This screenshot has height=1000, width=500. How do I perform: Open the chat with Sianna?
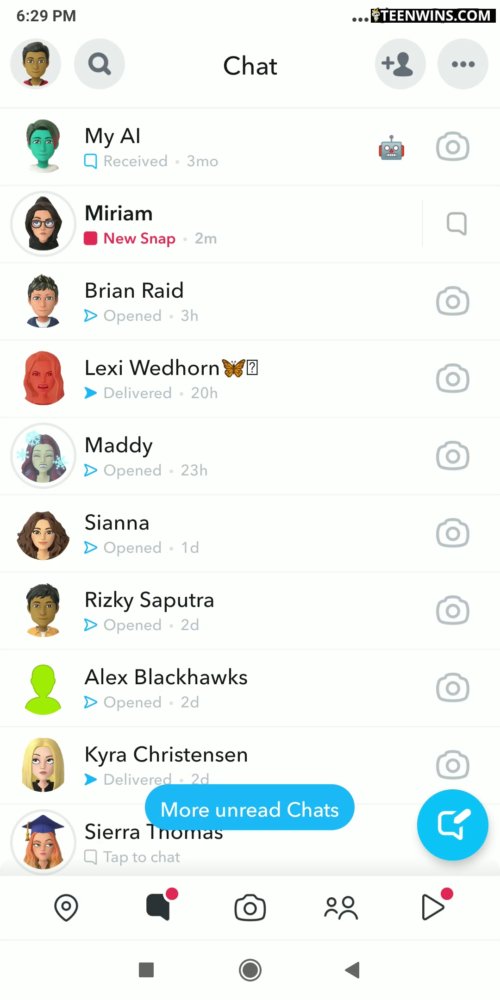click(x=250, y=534)
